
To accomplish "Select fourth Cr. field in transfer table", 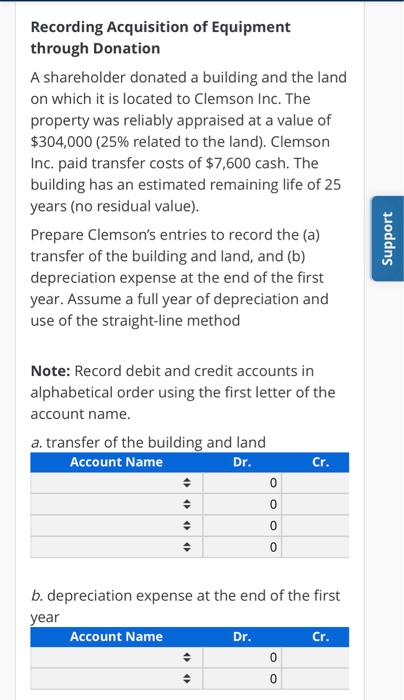I will [316, 547].
